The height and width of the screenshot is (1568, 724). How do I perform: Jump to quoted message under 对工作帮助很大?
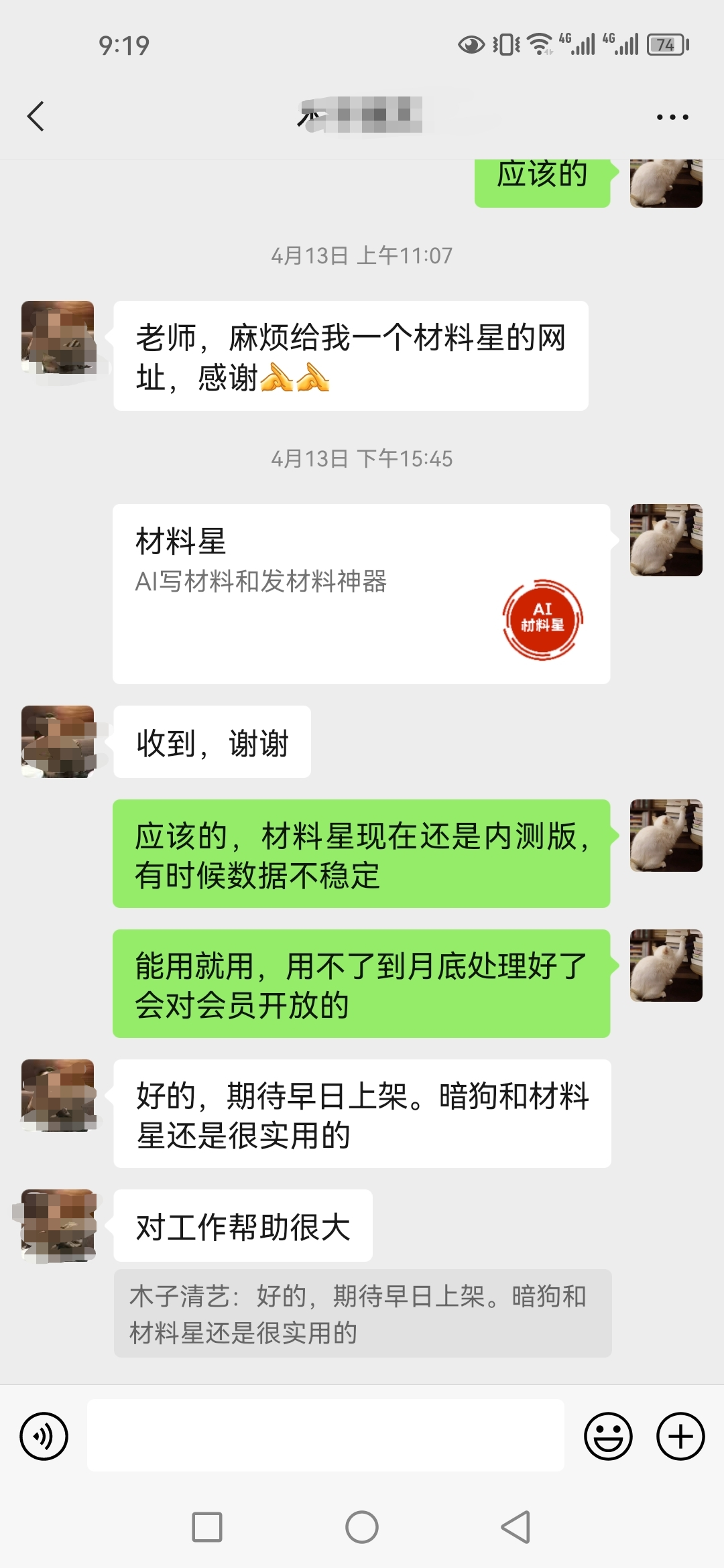tap(362, 1313)
